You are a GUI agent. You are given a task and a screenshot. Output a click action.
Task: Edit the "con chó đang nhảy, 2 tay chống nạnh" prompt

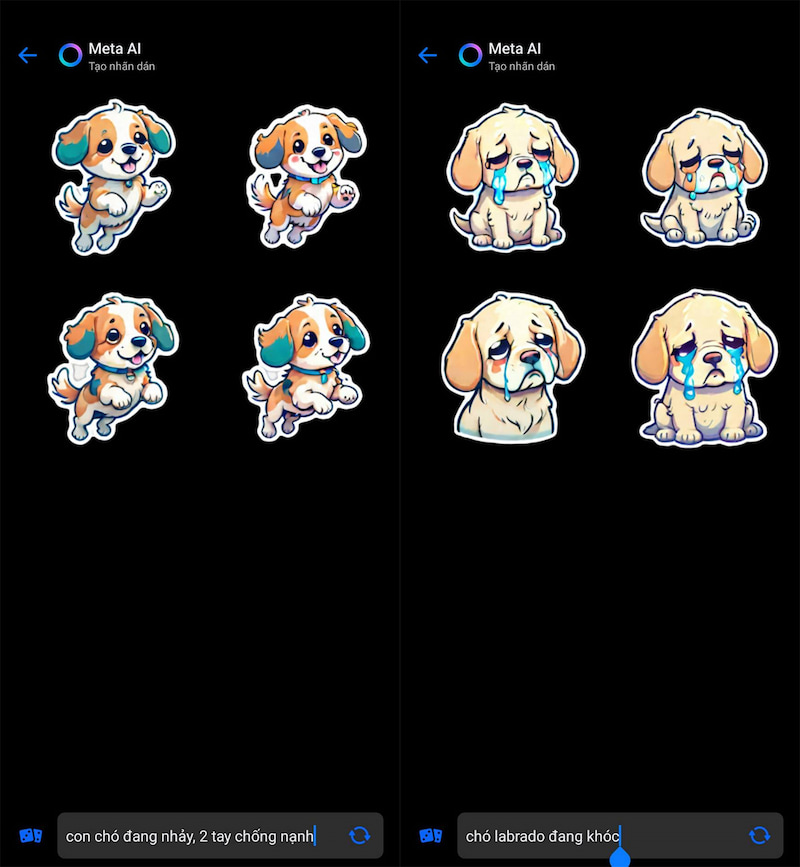click(x=190, y=835)
